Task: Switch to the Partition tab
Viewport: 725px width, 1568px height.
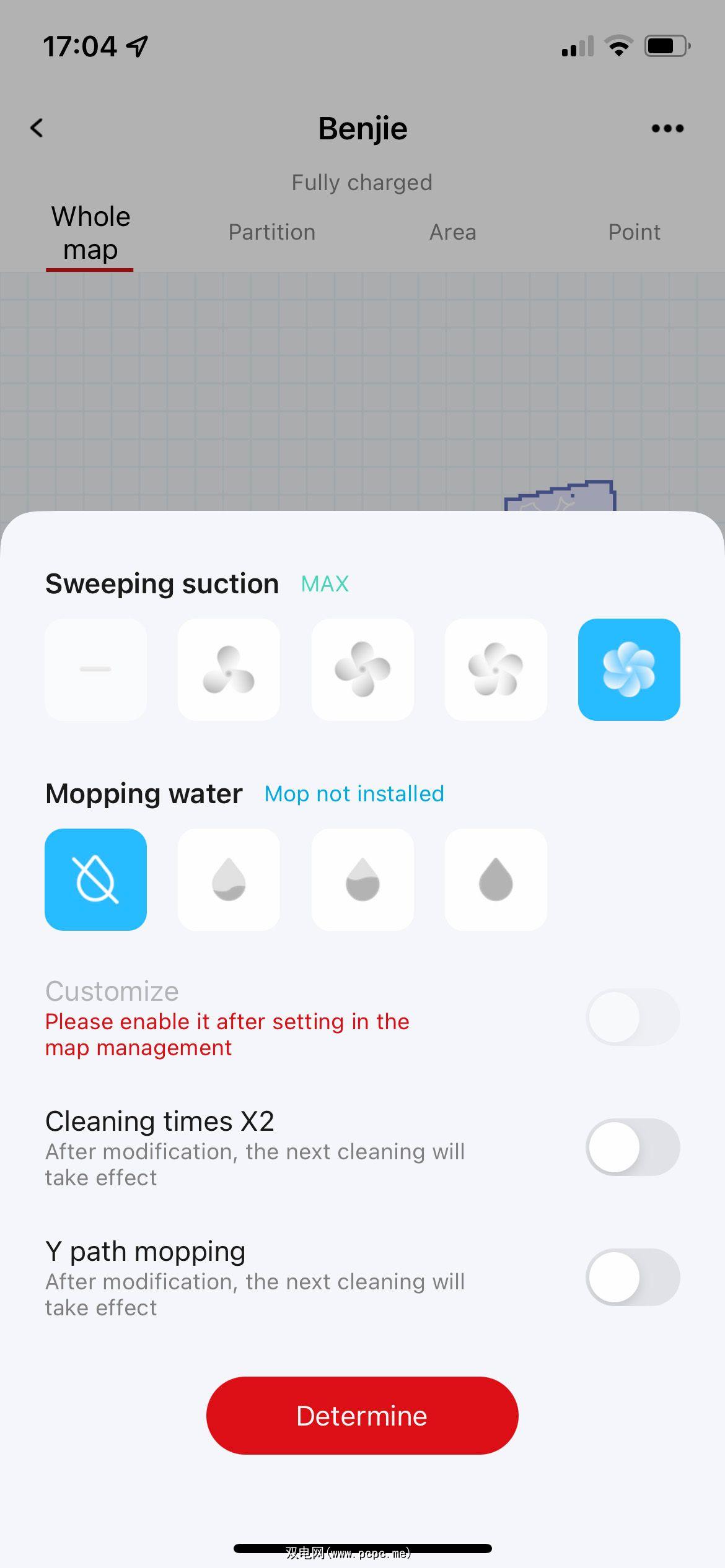Action: point(271,232)
